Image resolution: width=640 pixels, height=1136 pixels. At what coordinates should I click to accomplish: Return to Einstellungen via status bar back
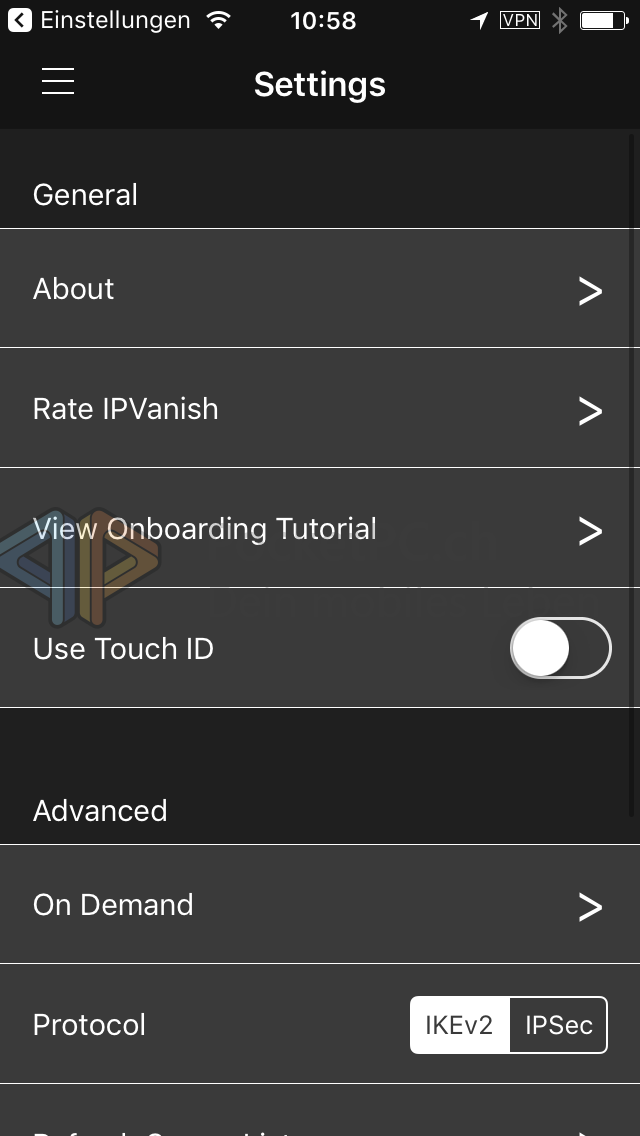pos(98,20)
